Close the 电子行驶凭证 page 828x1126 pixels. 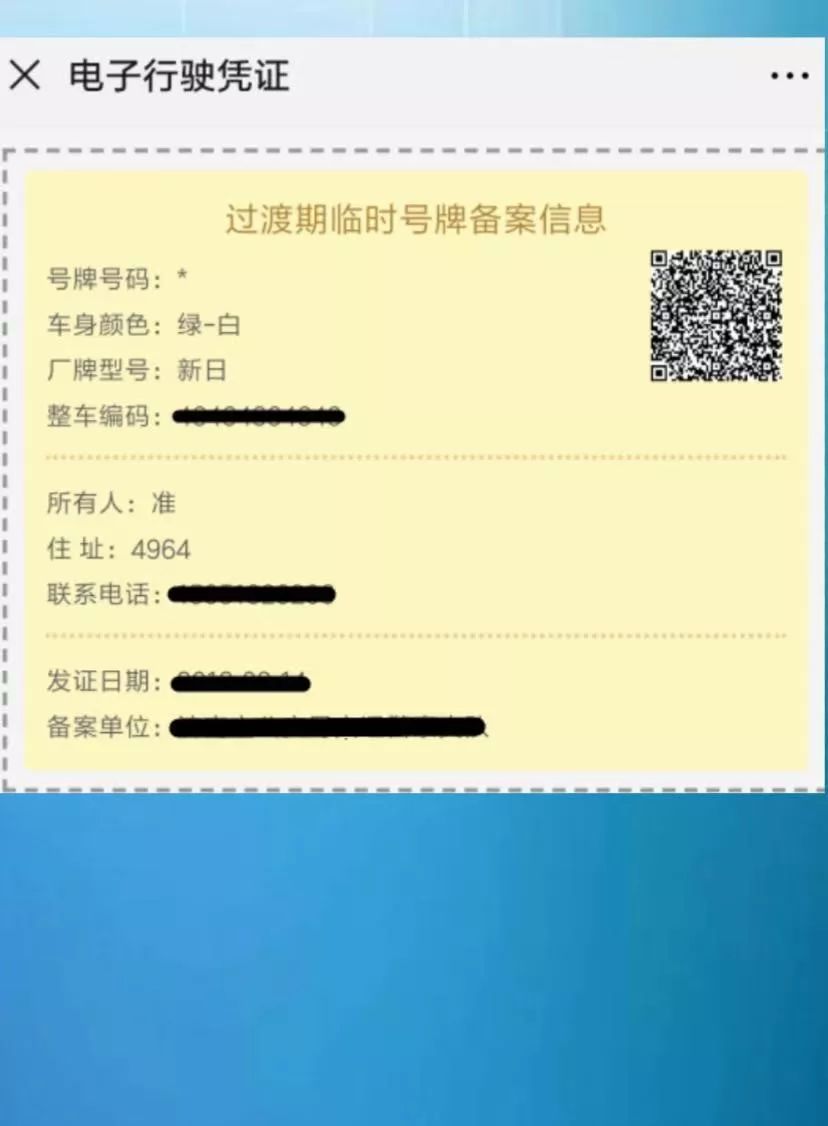point(25,75)
